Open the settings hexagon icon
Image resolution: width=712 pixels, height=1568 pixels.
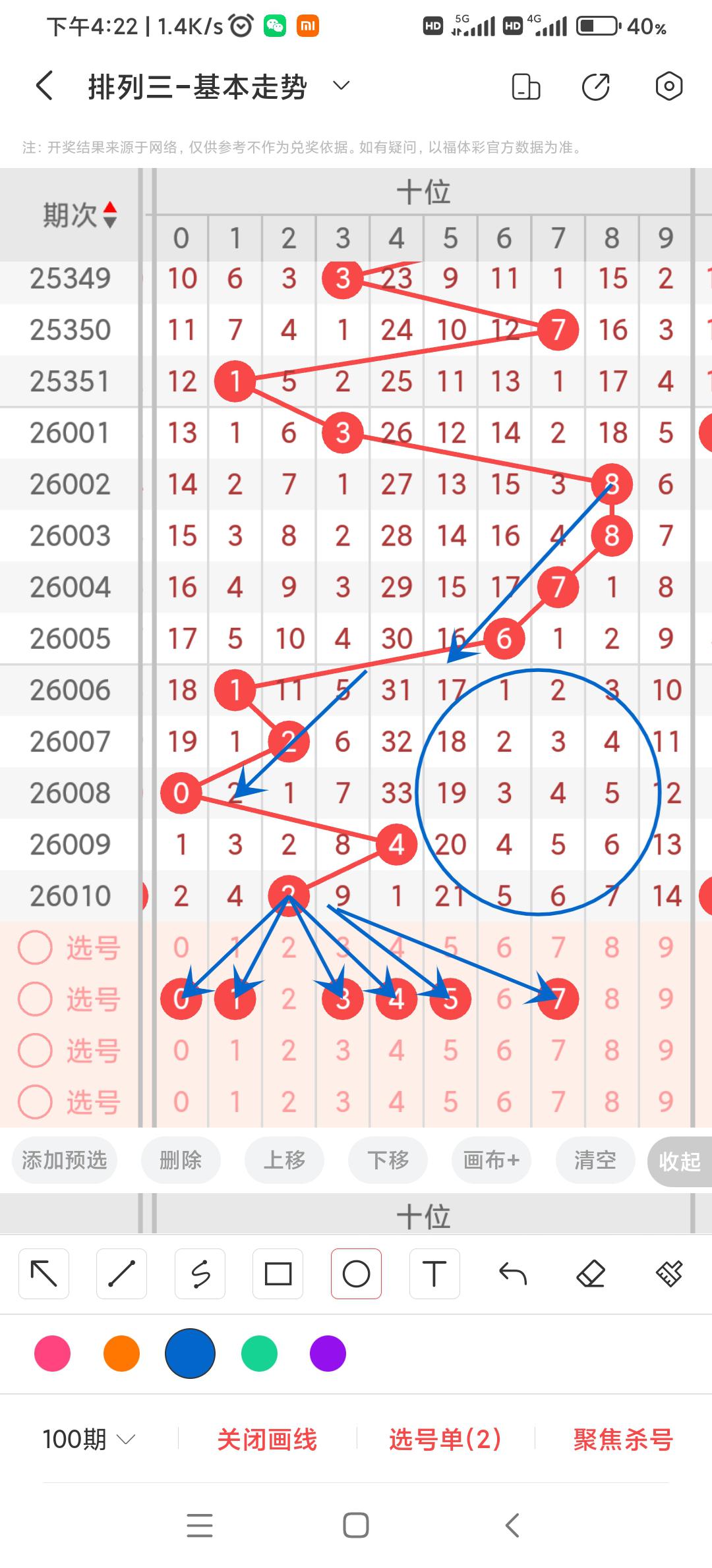tap(668, 86)
